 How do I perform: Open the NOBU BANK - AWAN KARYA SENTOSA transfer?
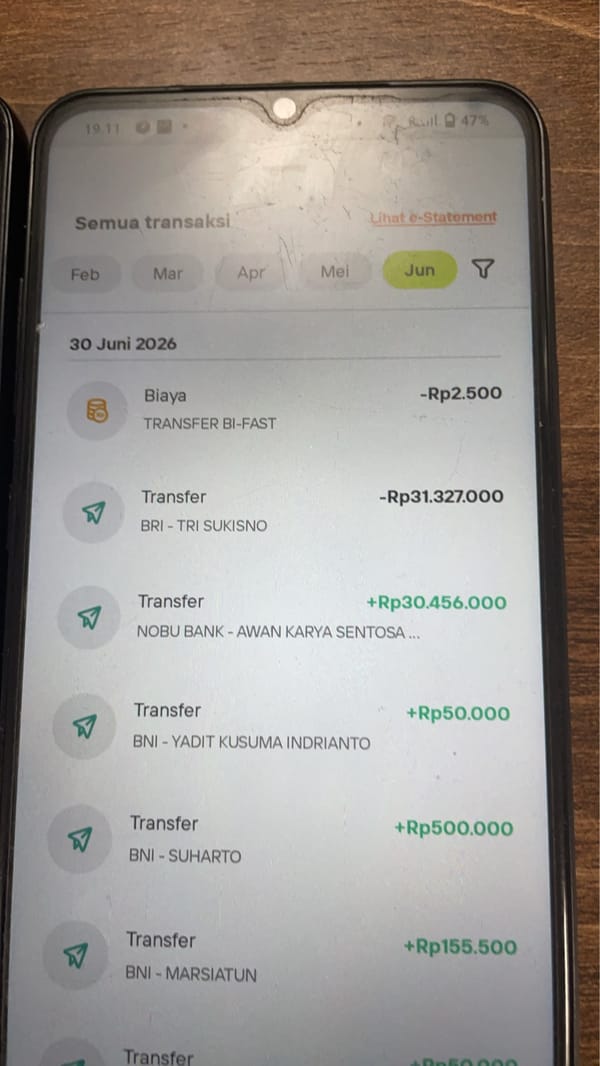pyautogui.click(x=283, y=617)
